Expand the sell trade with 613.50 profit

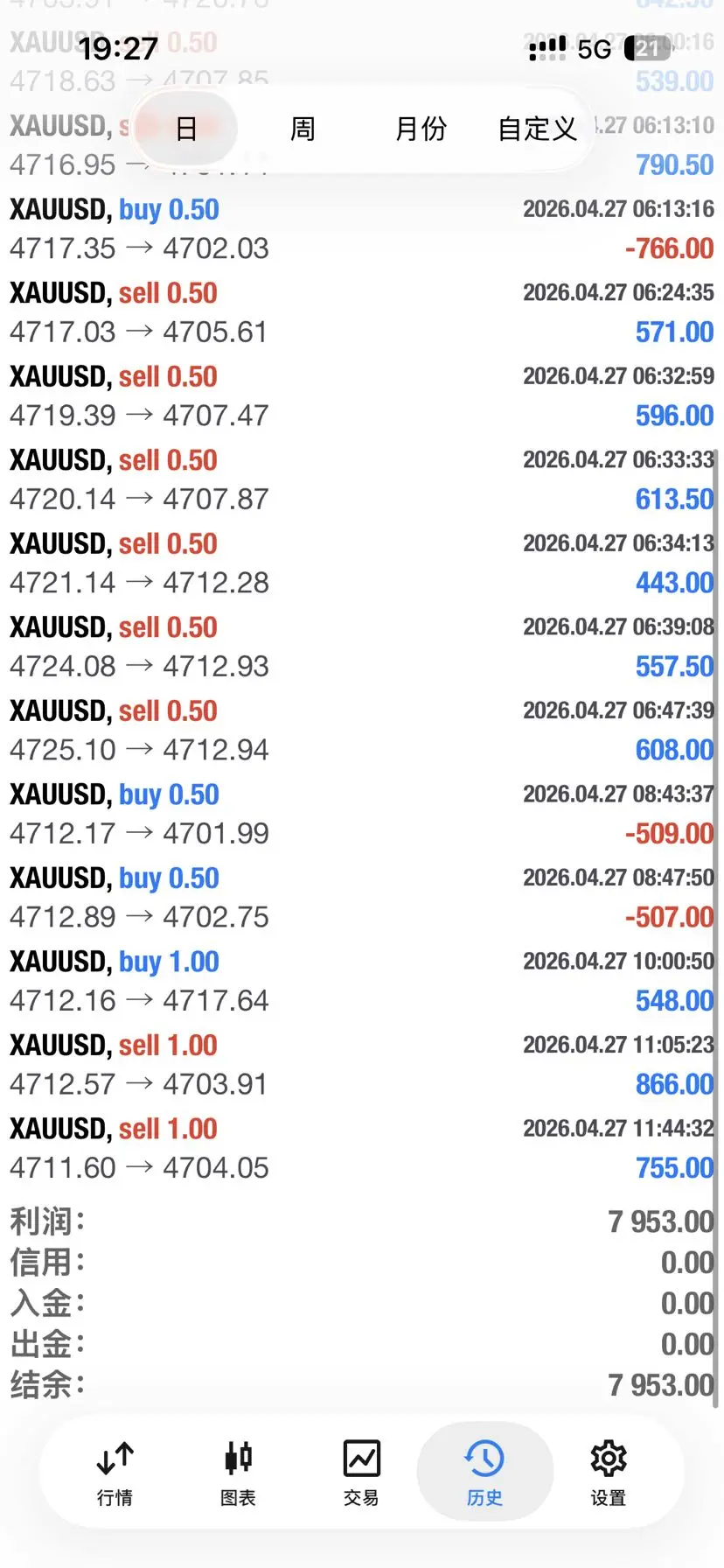point(361,479)
